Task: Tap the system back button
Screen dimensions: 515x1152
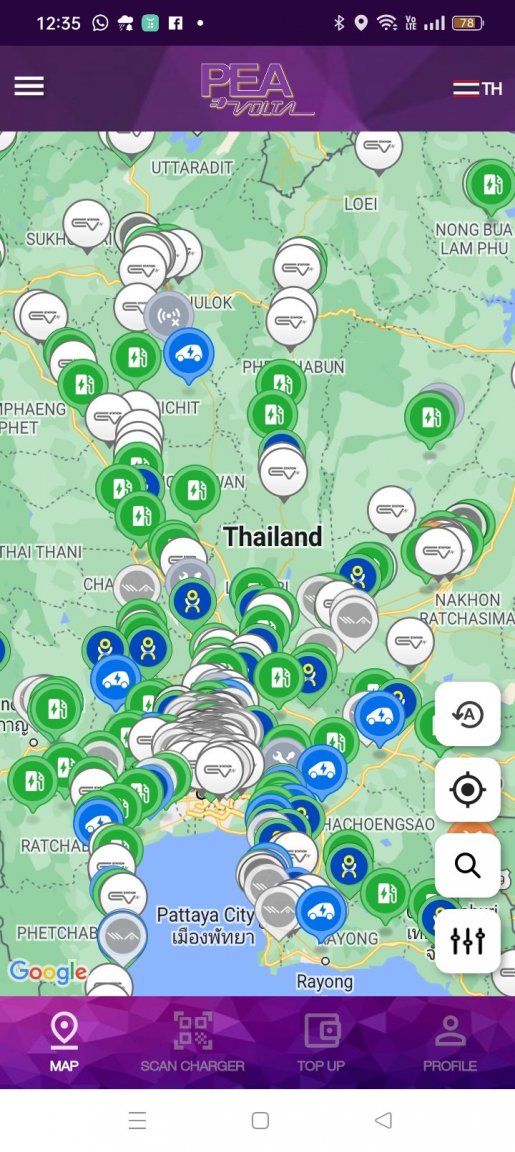Action: click(x=383, y=1120)
